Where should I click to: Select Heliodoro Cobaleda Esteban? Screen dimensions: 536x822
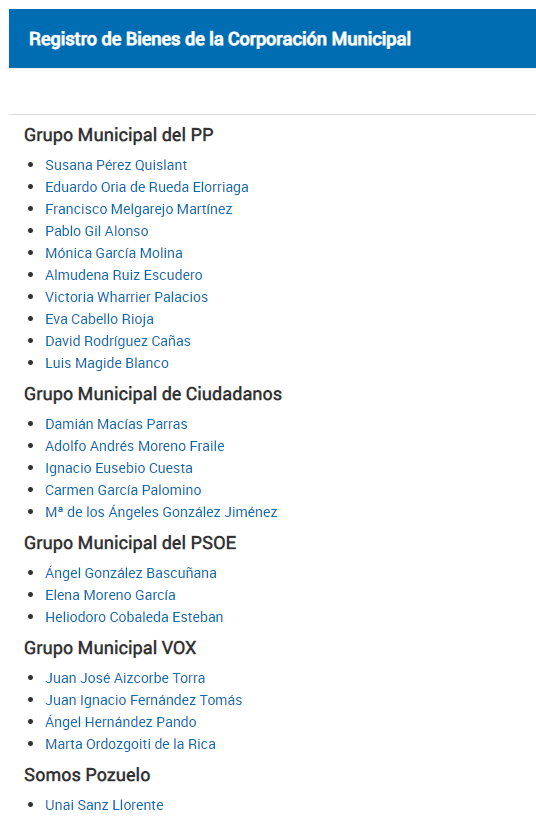click(134, 617)
